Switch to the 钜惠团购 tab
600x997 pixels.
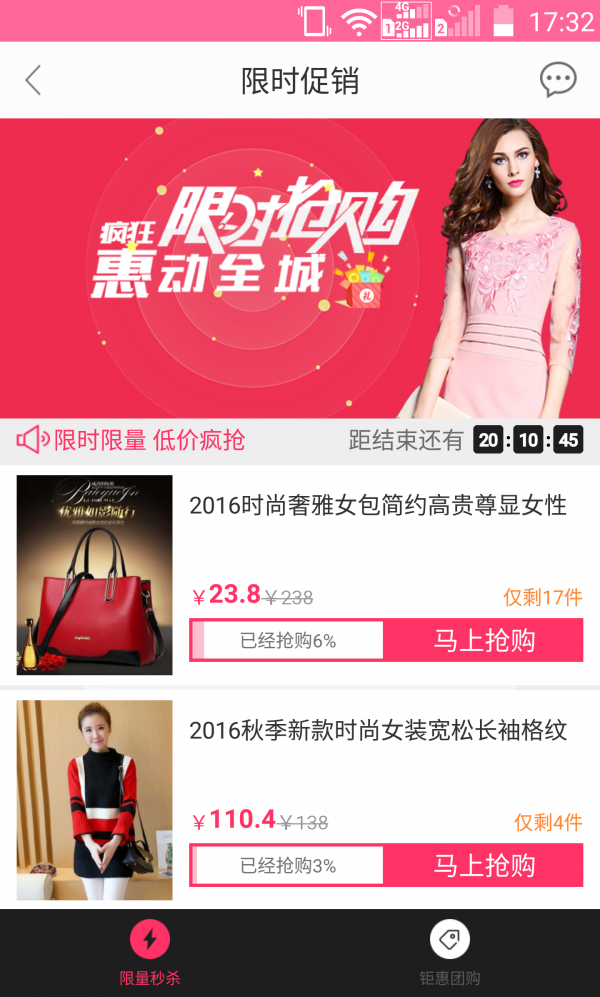[450, 953]
